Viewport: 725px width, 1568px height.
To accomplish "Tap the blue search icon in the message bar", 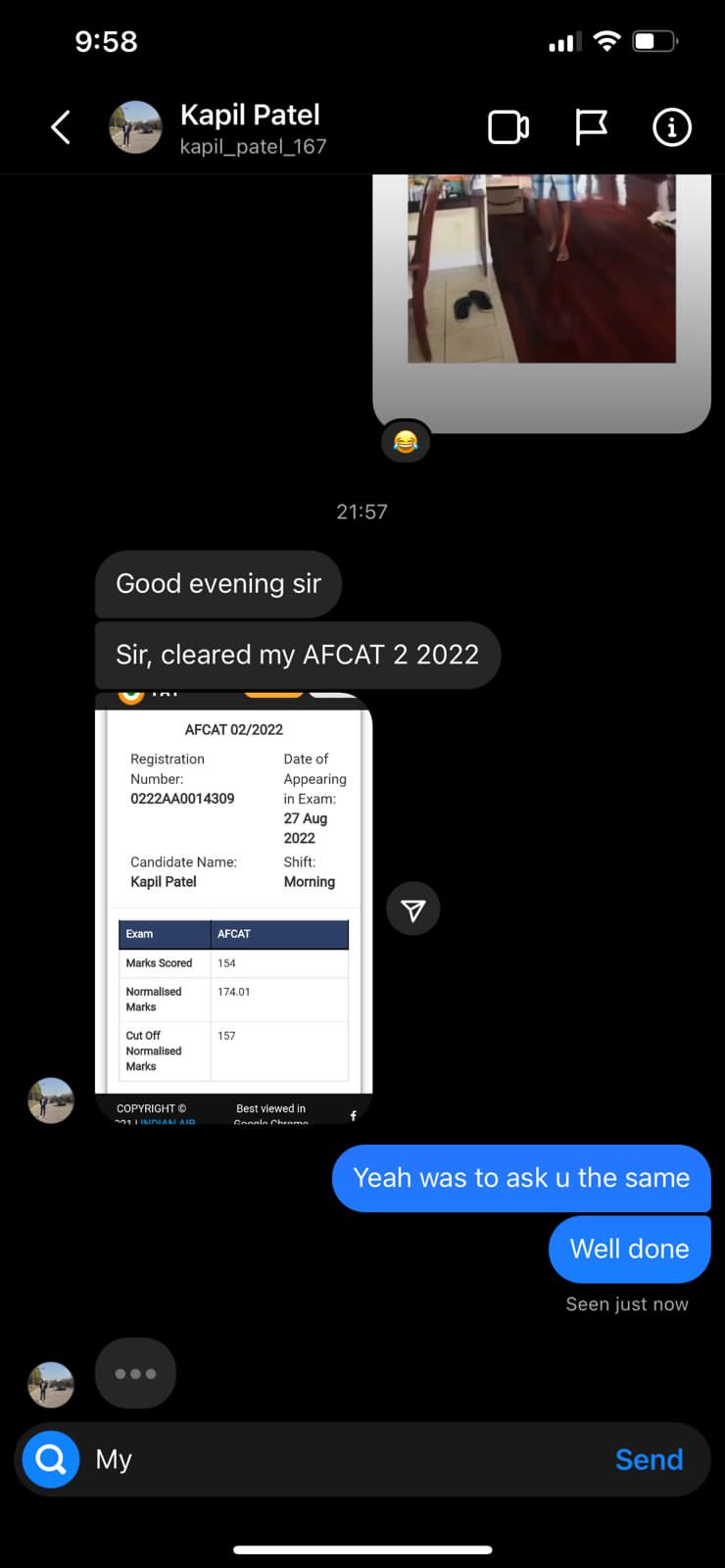I will 51,1459.
